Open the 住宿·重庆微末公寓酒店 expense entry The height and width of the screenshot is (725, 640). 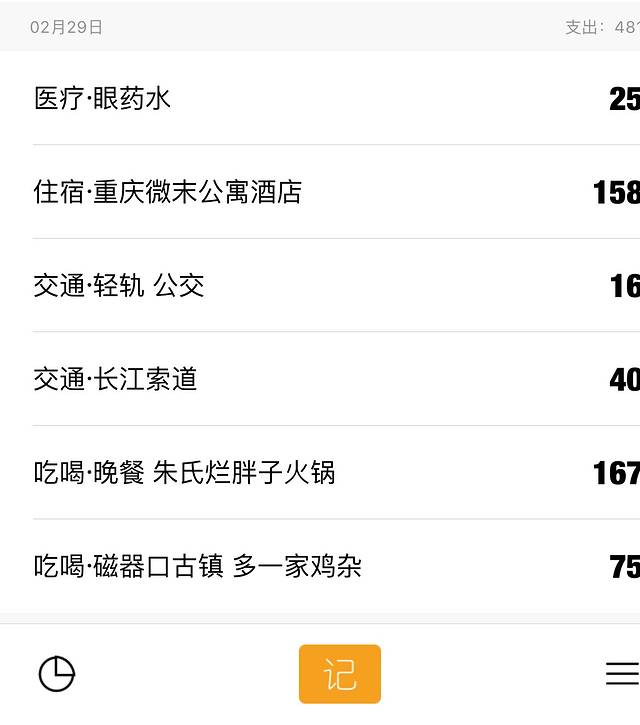click(320, 192)
